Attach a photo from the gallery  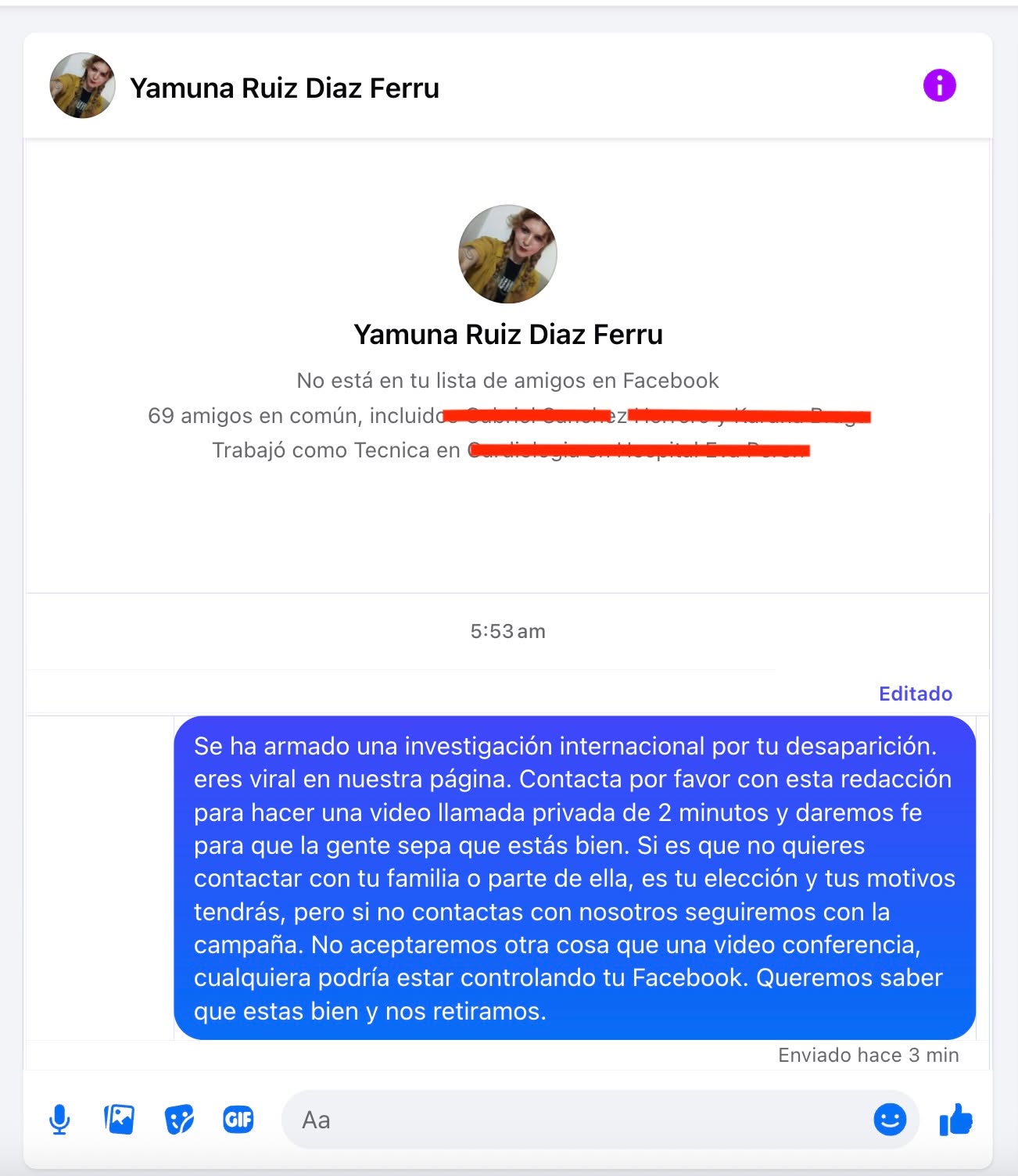[120, 1120]
